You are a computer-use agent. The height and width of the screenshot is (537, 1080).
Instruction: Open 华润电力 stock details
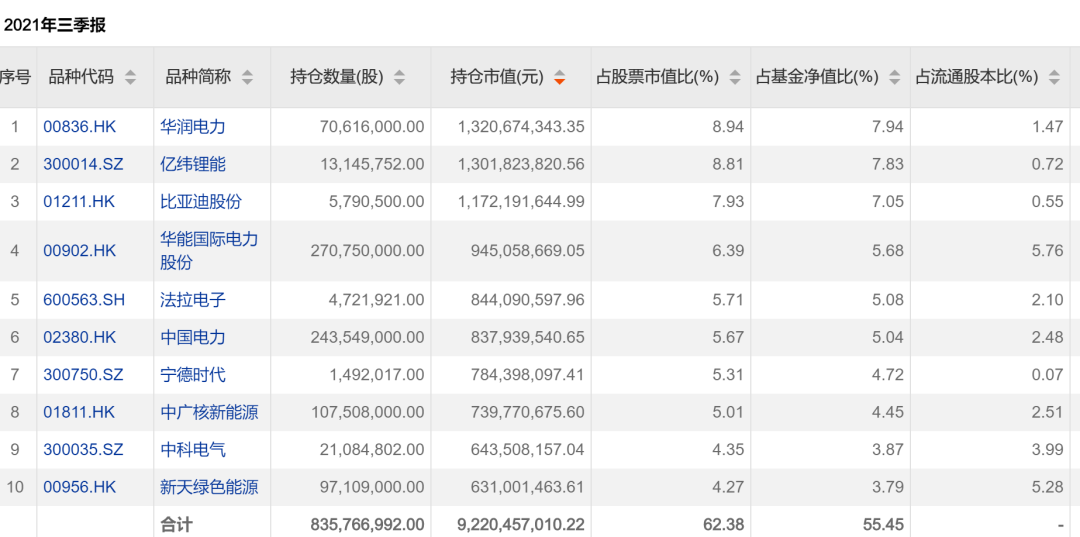pyautogui.click(x=193, y=126)
